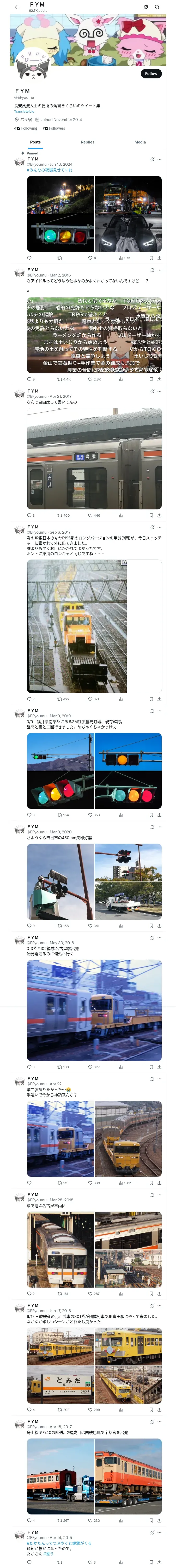Viewport: 176px width, 1568px height.
Task: Open the 712 Followers list
Action: pyautogui.click(x=53, y=128)
